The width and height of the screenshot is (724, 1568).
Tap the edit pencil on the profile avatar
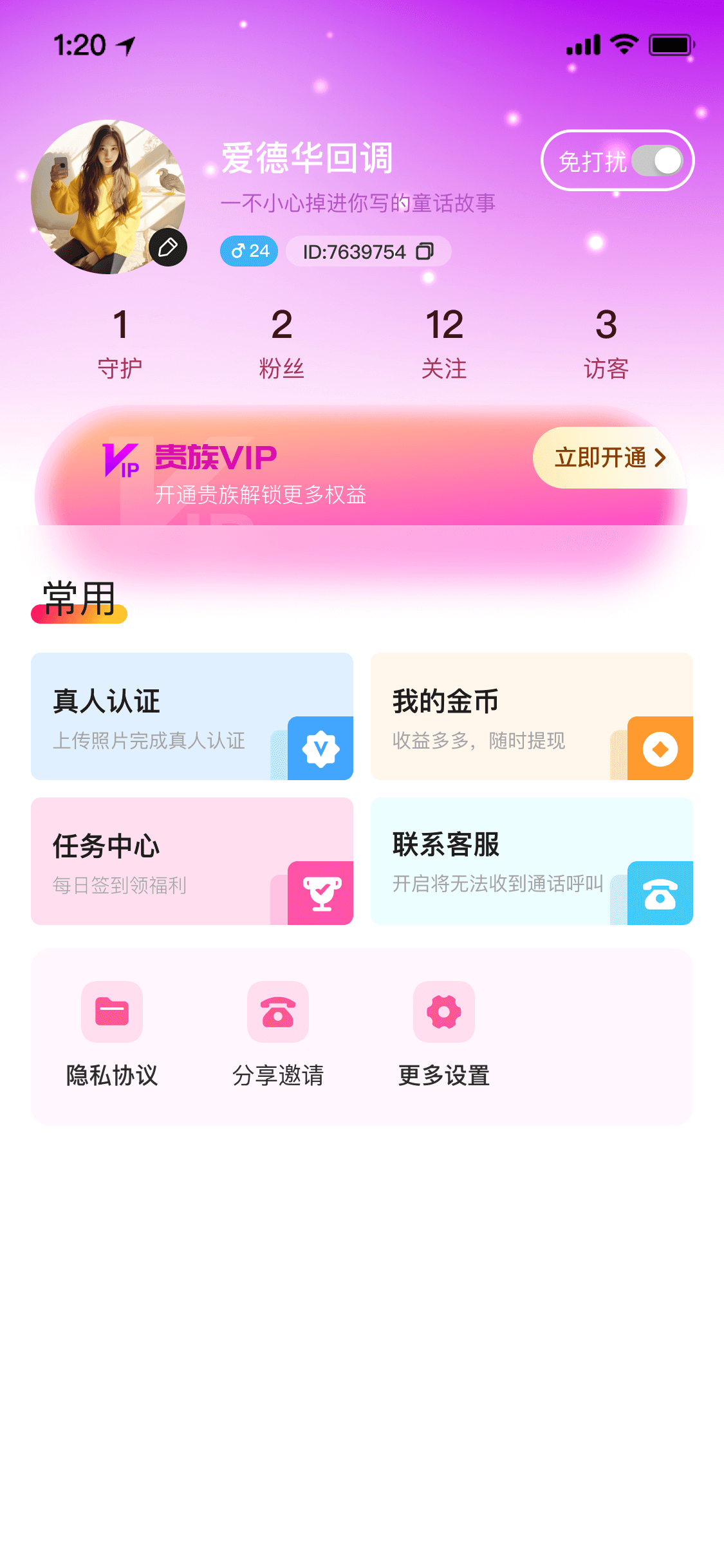pos(168,247)
